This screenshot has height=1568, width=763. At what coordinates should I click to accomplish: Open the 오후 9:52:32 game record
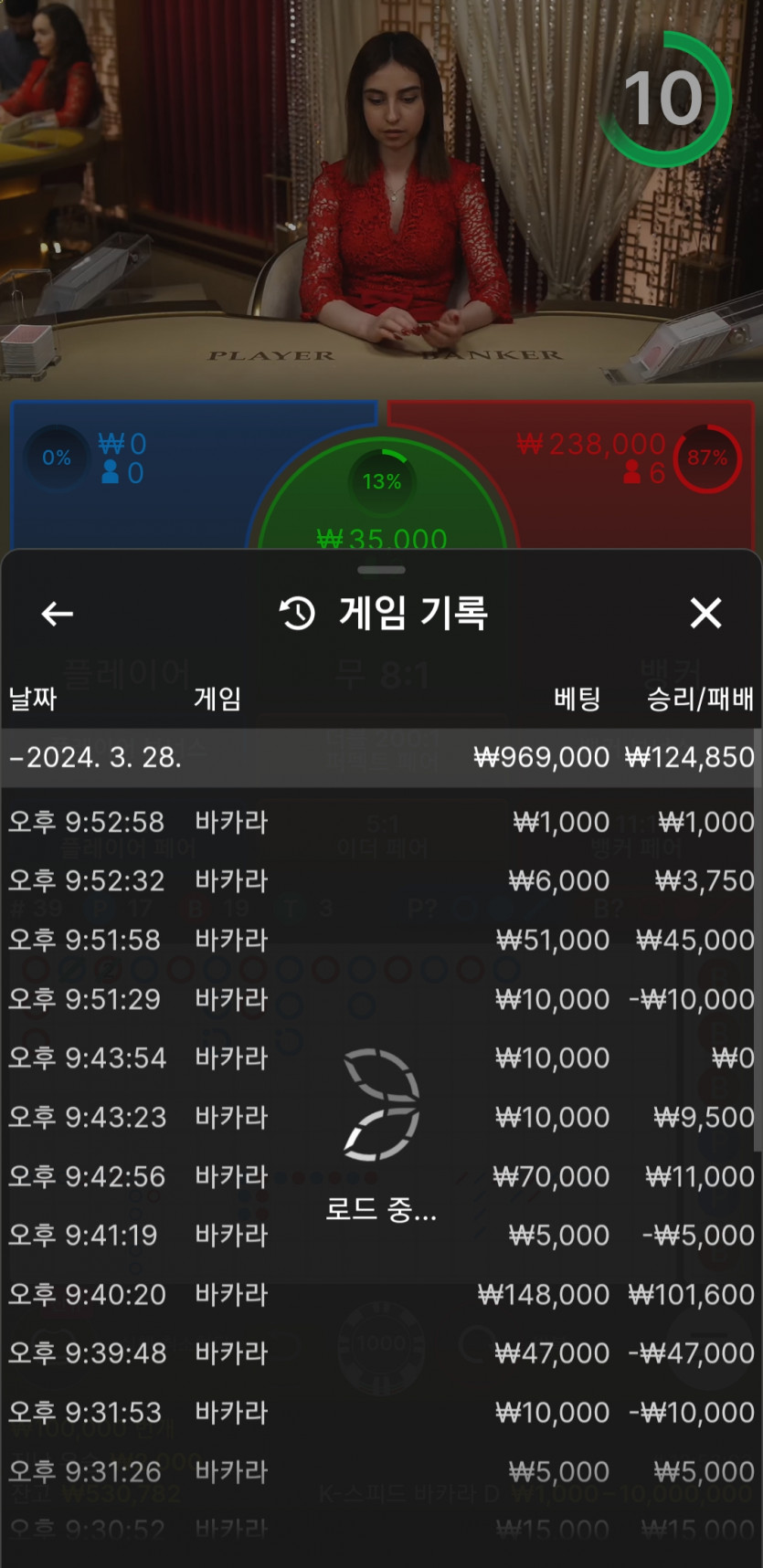(x=381, y=881)
